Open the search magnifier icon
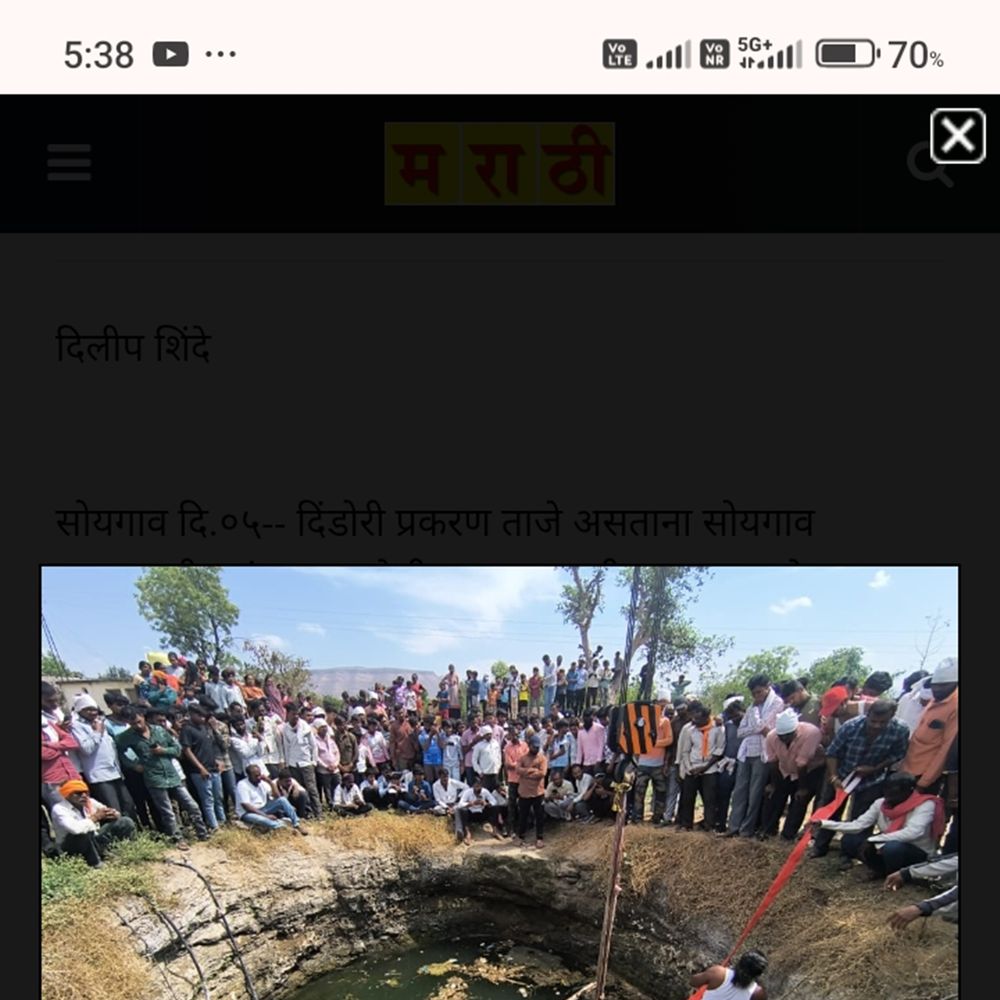Viewport: 1000px width, 1000px height. (x=930, y=165)
